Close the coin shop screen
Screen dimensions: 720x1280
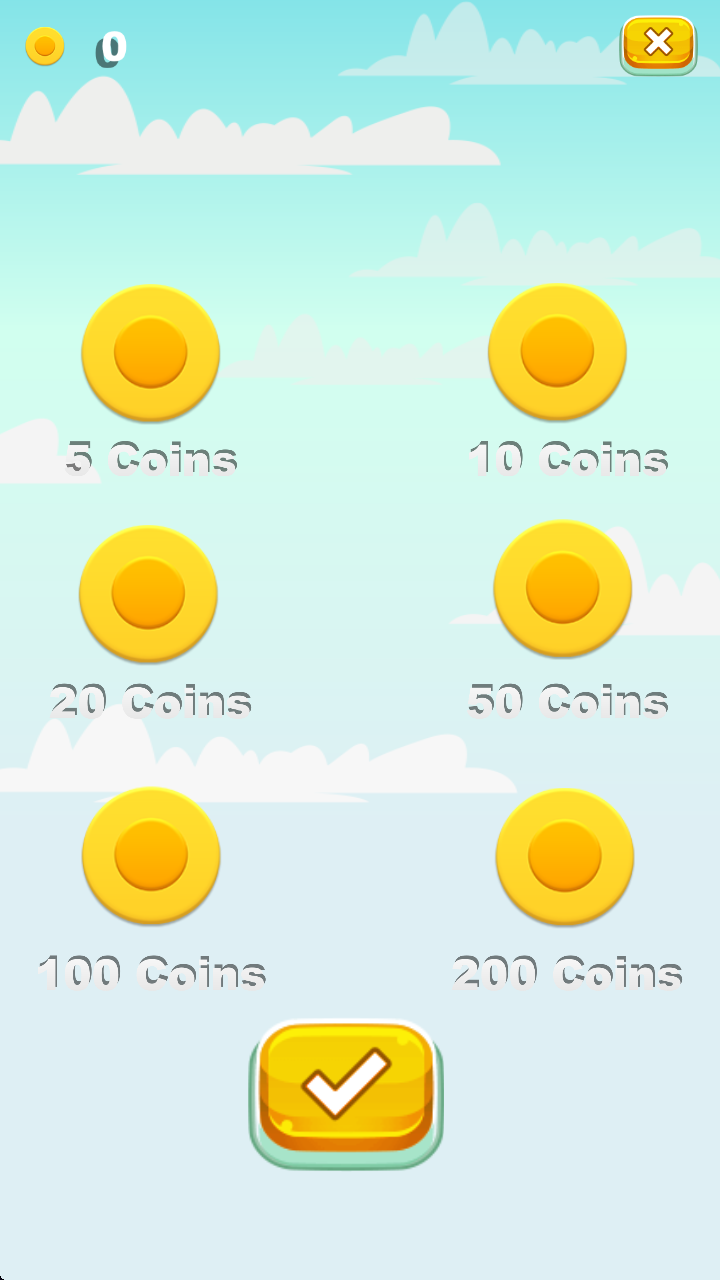[x=657, y=43]
